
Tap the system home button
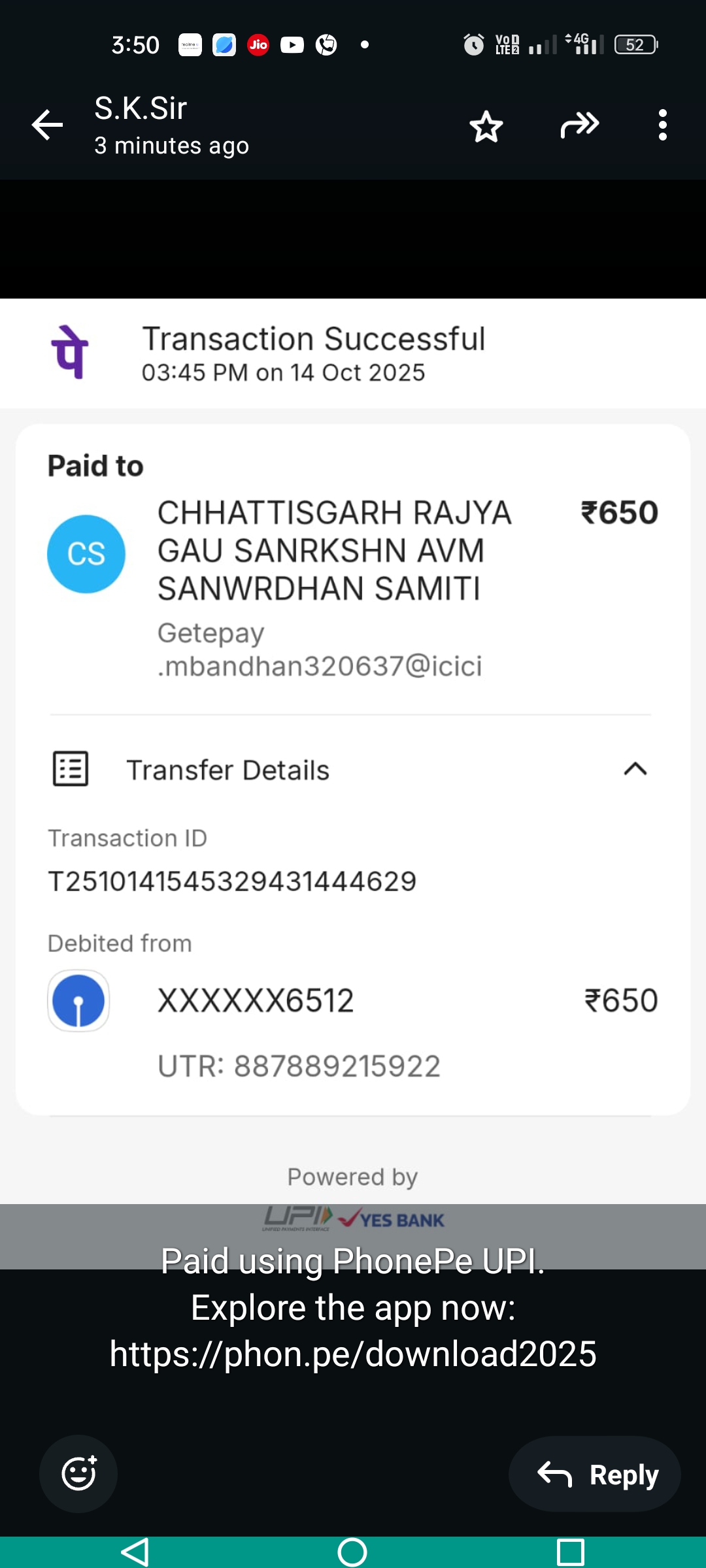352,1552
